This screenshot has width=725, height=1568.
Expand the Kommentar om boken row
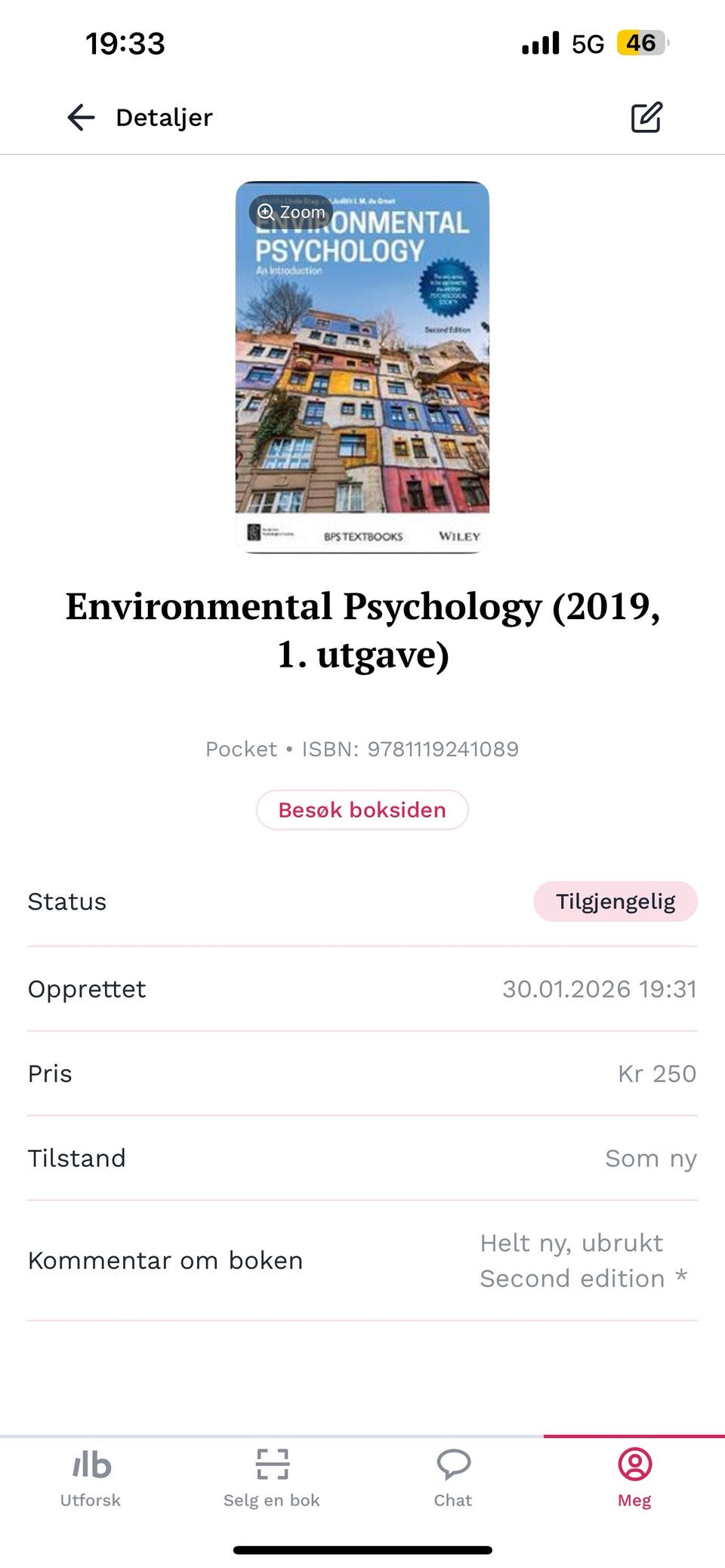362,1258
